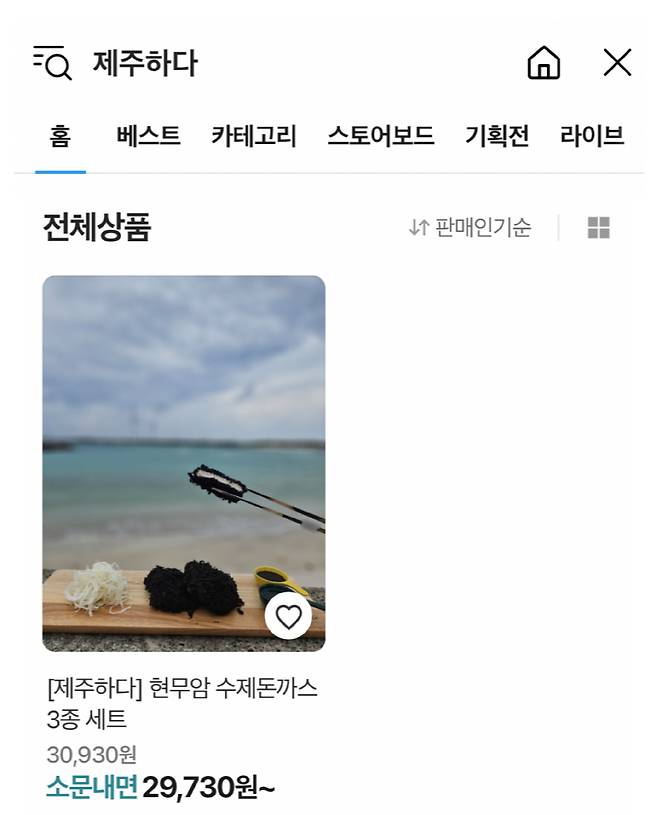Screen dimensions: 658x815
Task: Open the 라이브 tab
Action: (592, 136)
